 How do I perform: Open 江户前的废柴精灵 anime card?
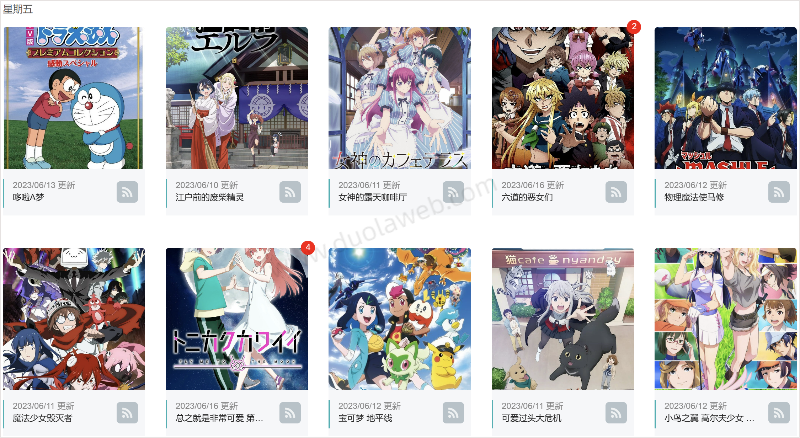click(x=237, y=98)
